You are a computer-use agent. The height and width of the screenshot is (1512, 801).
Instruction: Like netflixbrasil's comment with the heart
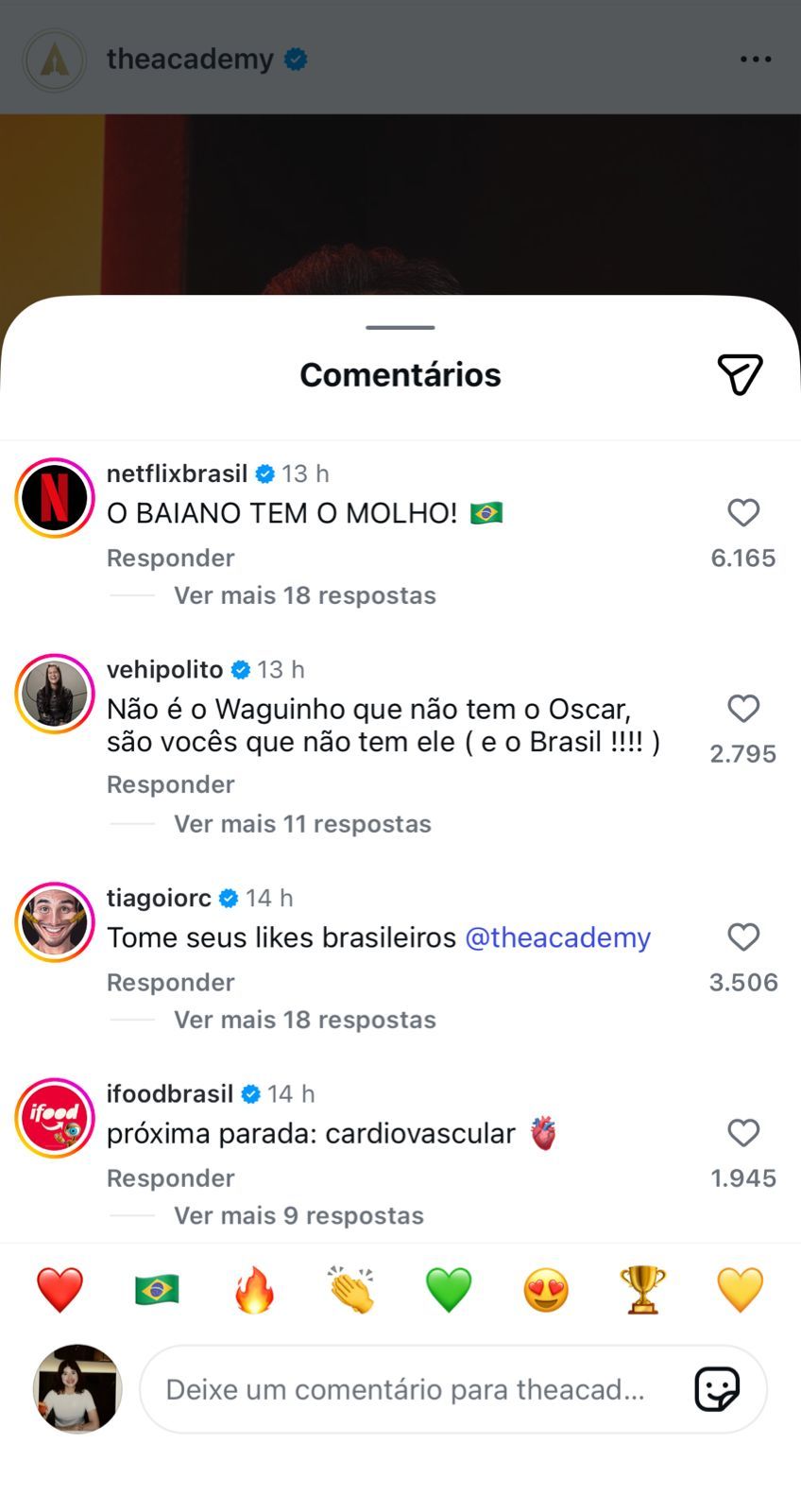click(743, 513)
